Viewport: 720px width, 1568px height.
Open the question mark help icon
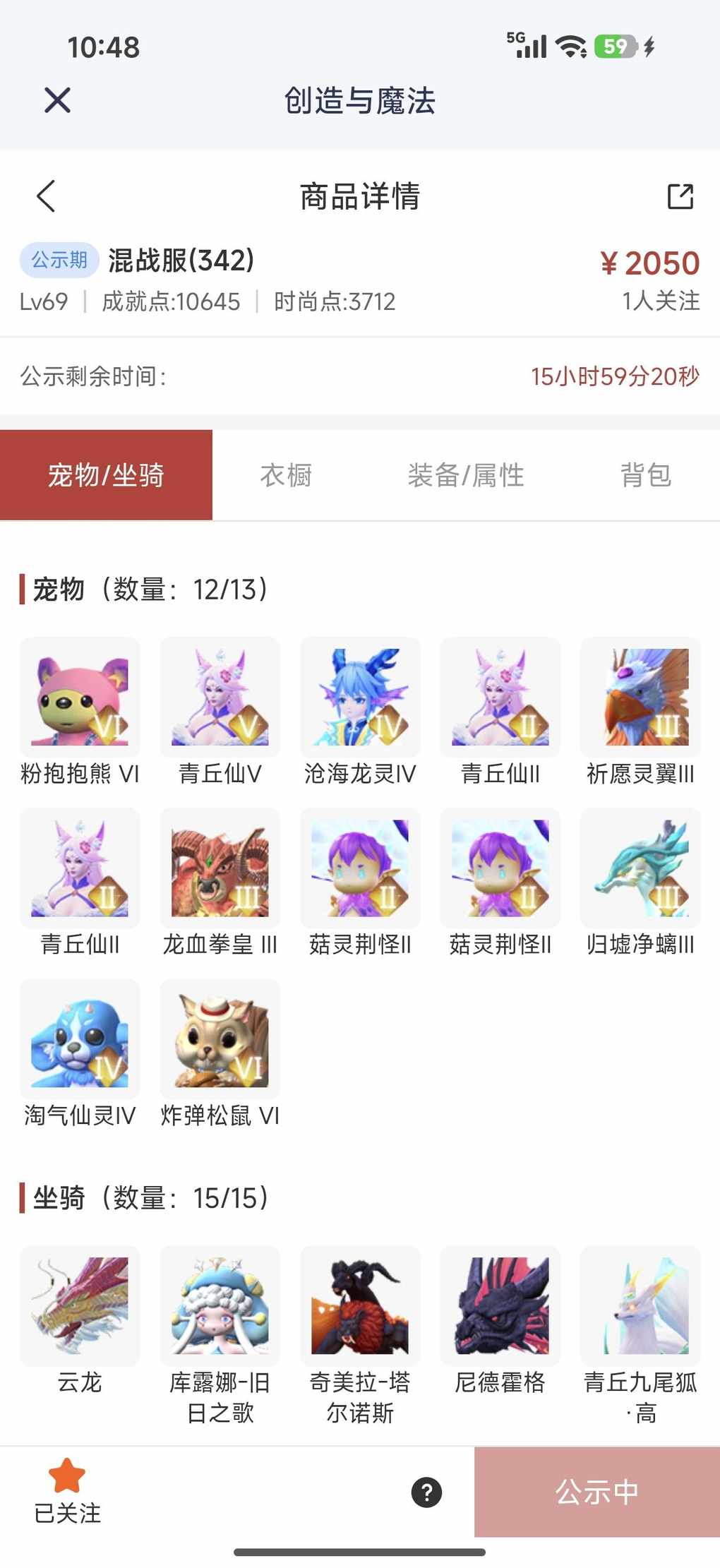point(426,1492)
